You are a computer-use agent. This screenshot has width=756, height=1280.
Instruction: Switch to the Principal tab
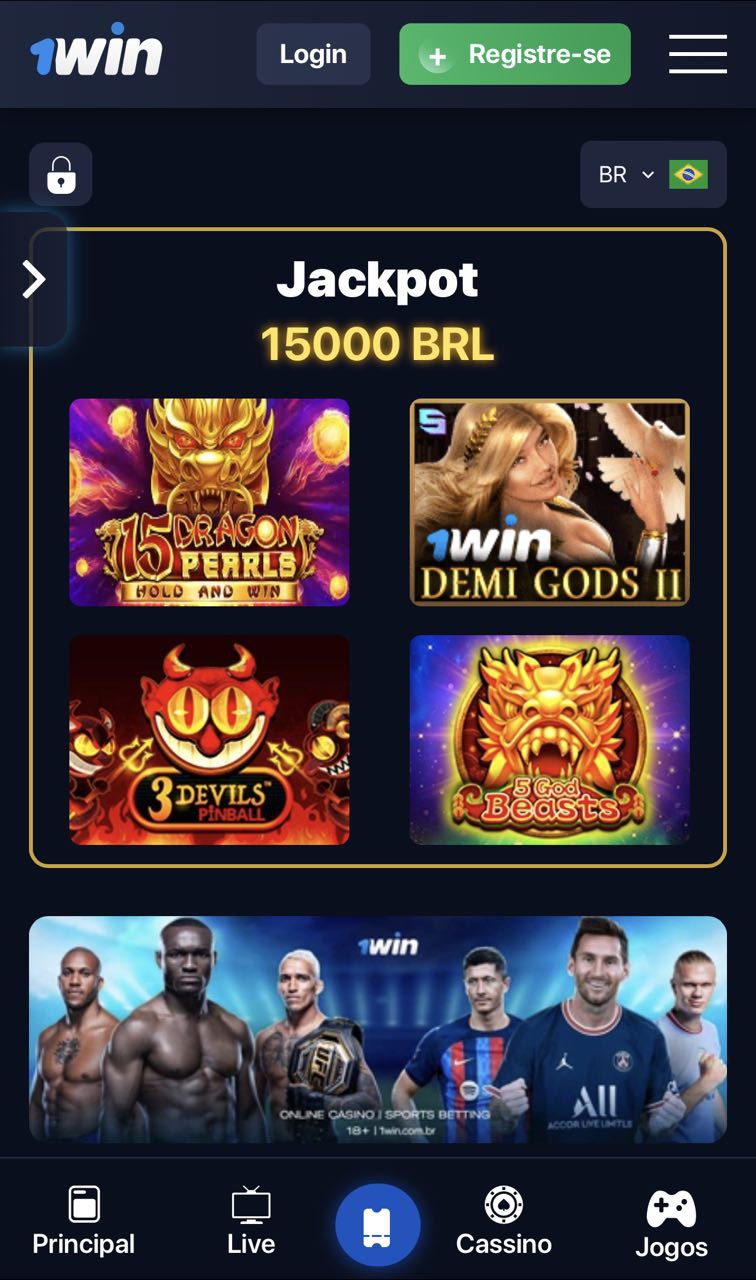(84, 1220)
